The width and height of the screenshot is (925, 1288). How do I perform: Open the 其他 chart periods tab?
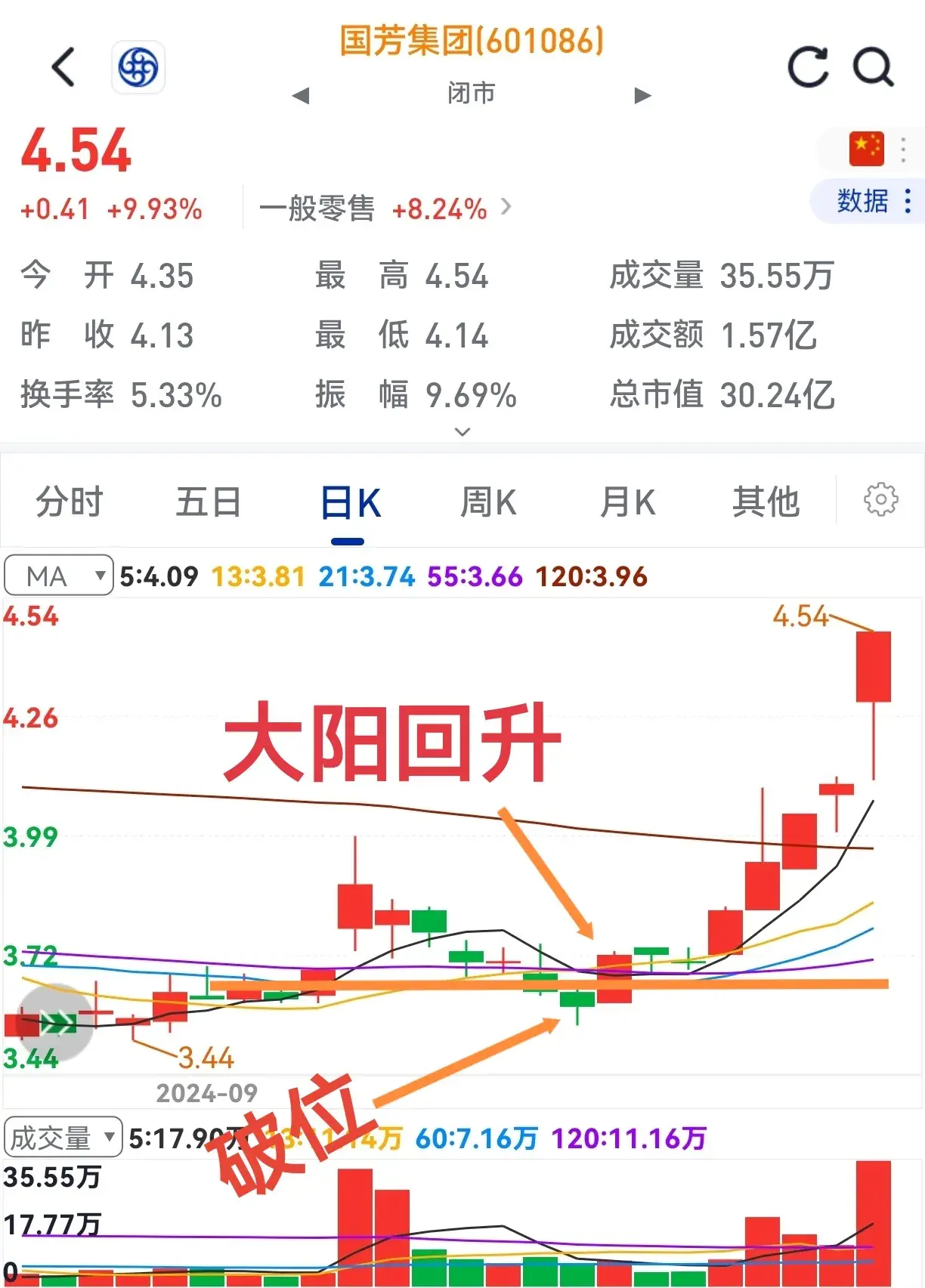click(766, 502)
